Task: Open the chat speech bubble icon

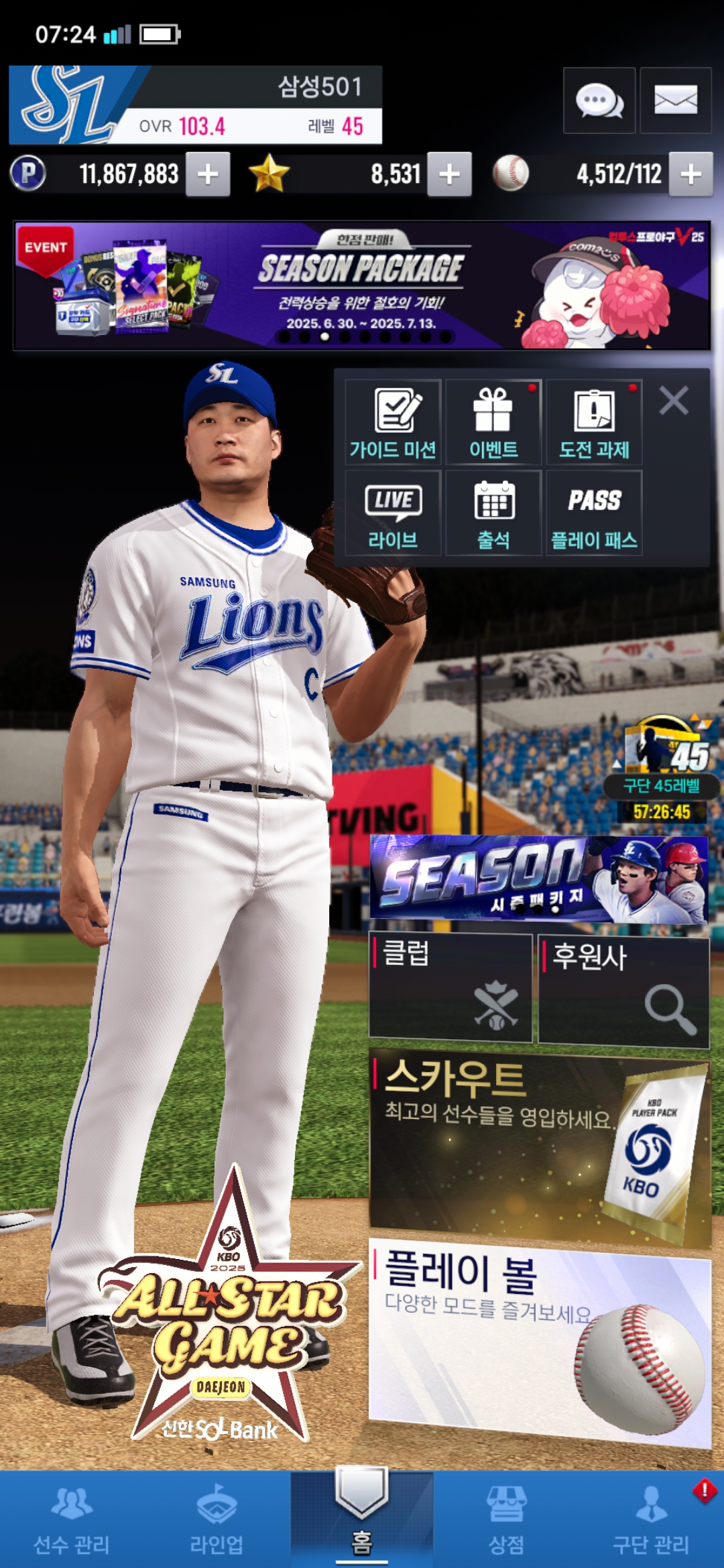Action: 599,101
